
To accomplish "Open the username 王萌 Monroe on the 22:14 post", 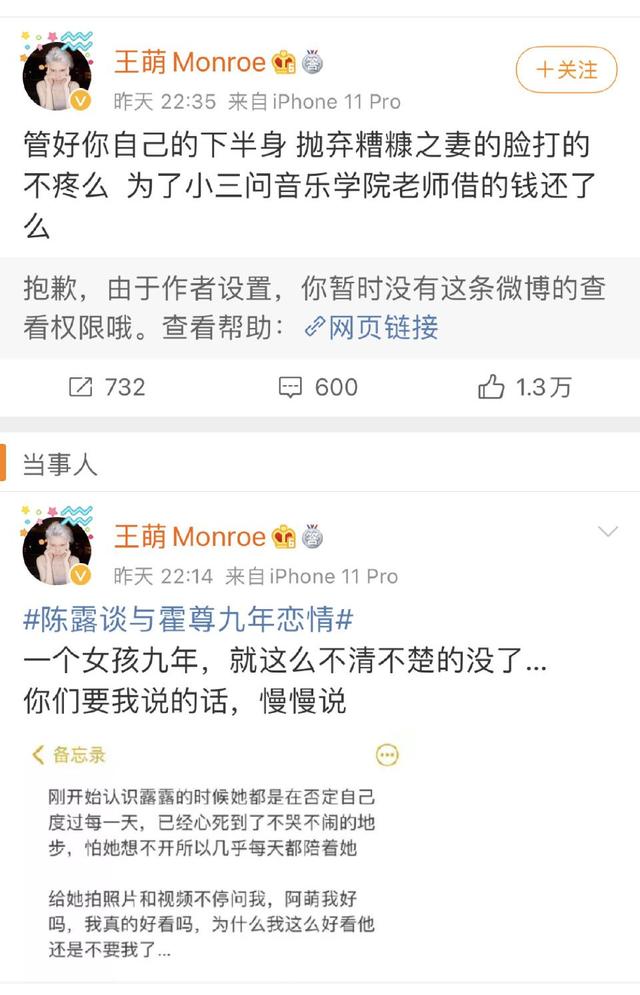I will point(189,536).
